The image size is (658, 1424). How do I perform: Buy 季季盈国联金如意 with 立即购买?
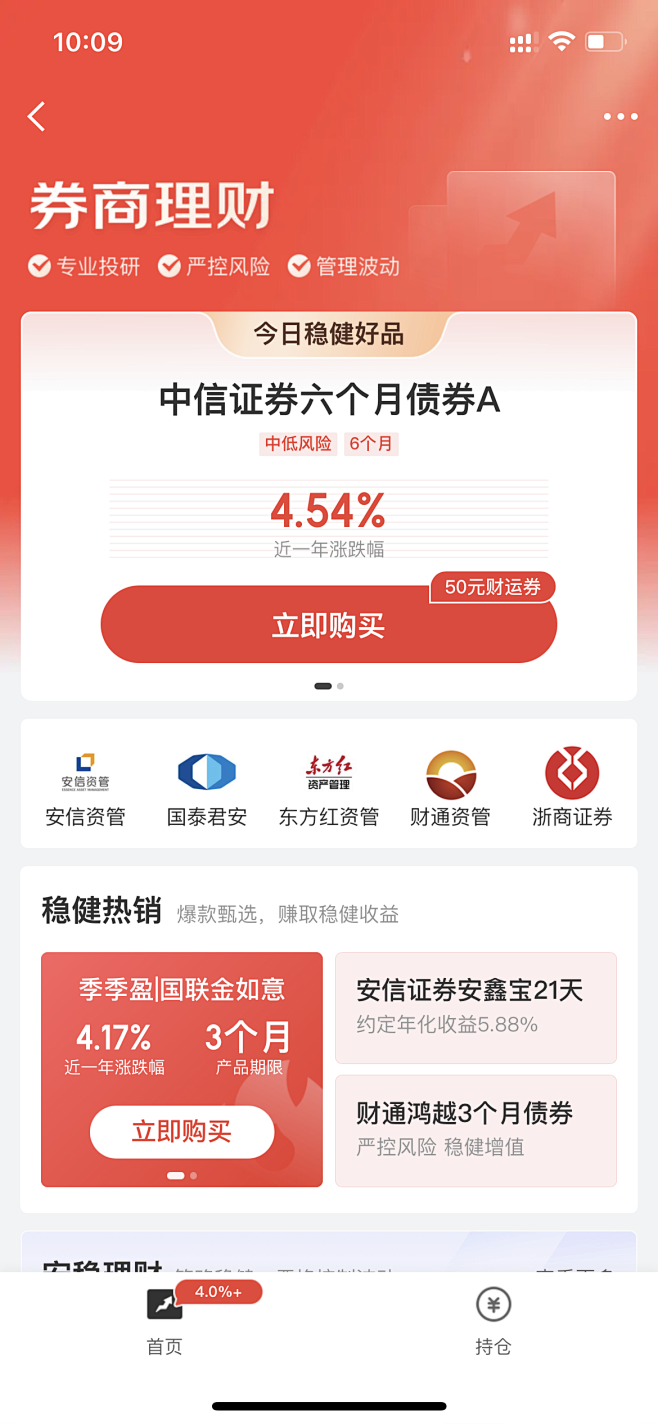click(x=182, y=1132)
